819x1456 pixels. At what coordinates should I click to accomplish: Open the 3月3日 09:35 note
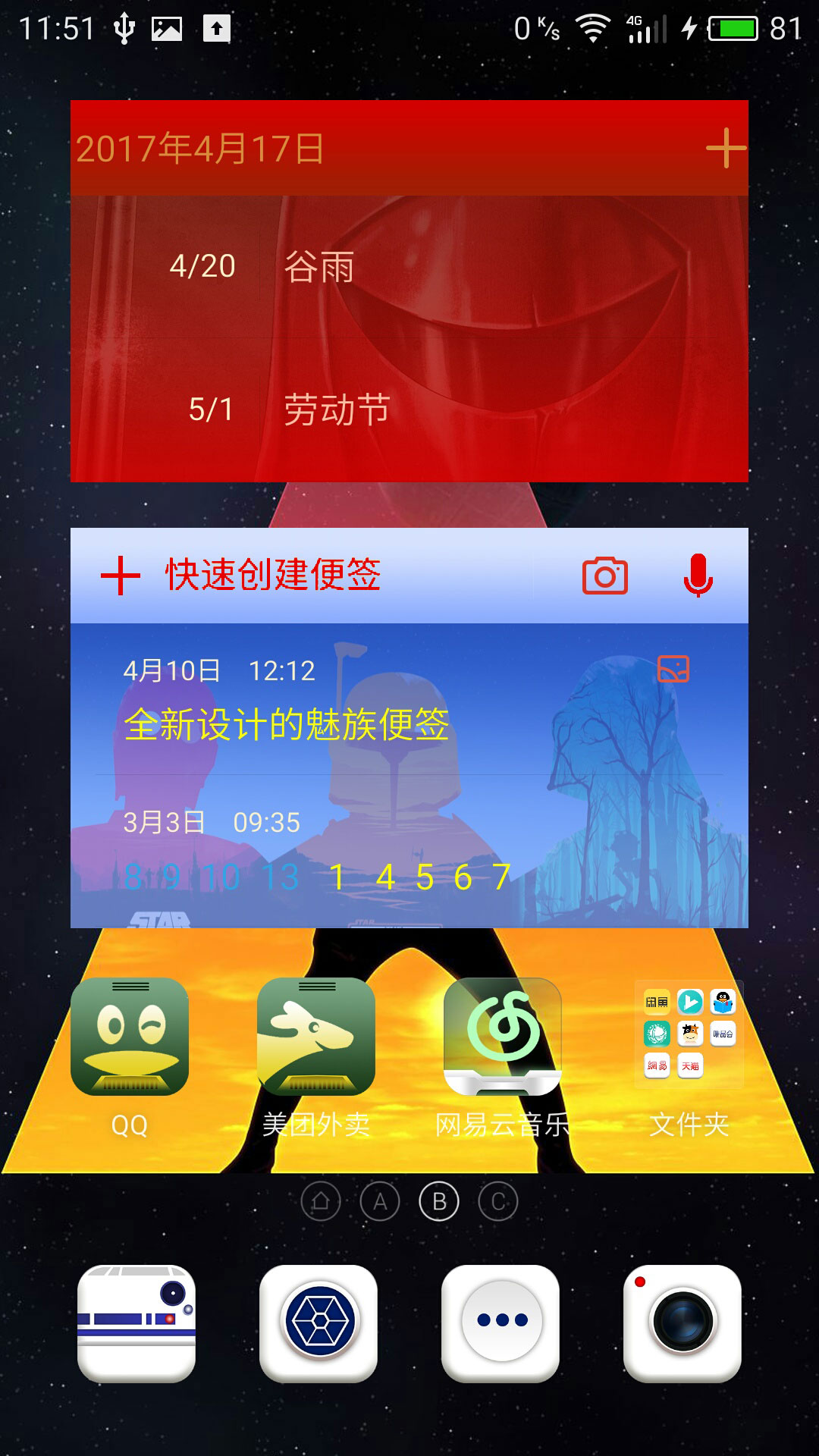click(x=409, y=851)
